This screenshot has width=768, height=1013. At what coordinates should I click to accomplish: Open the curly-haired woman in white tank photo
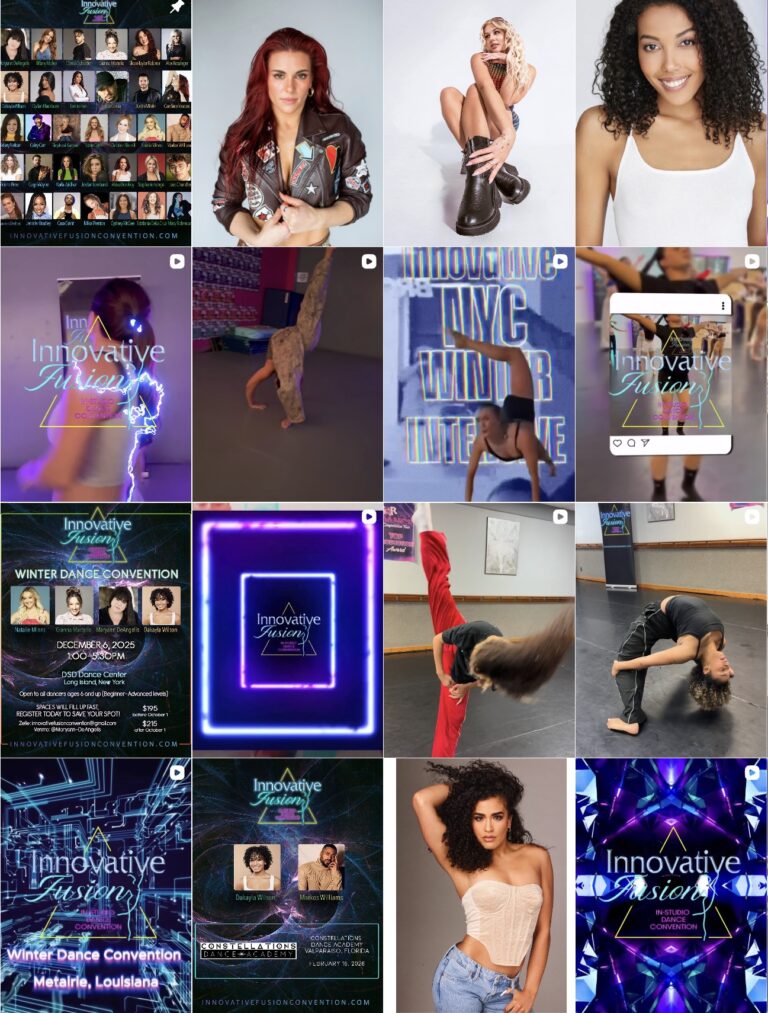pos(671,122)
